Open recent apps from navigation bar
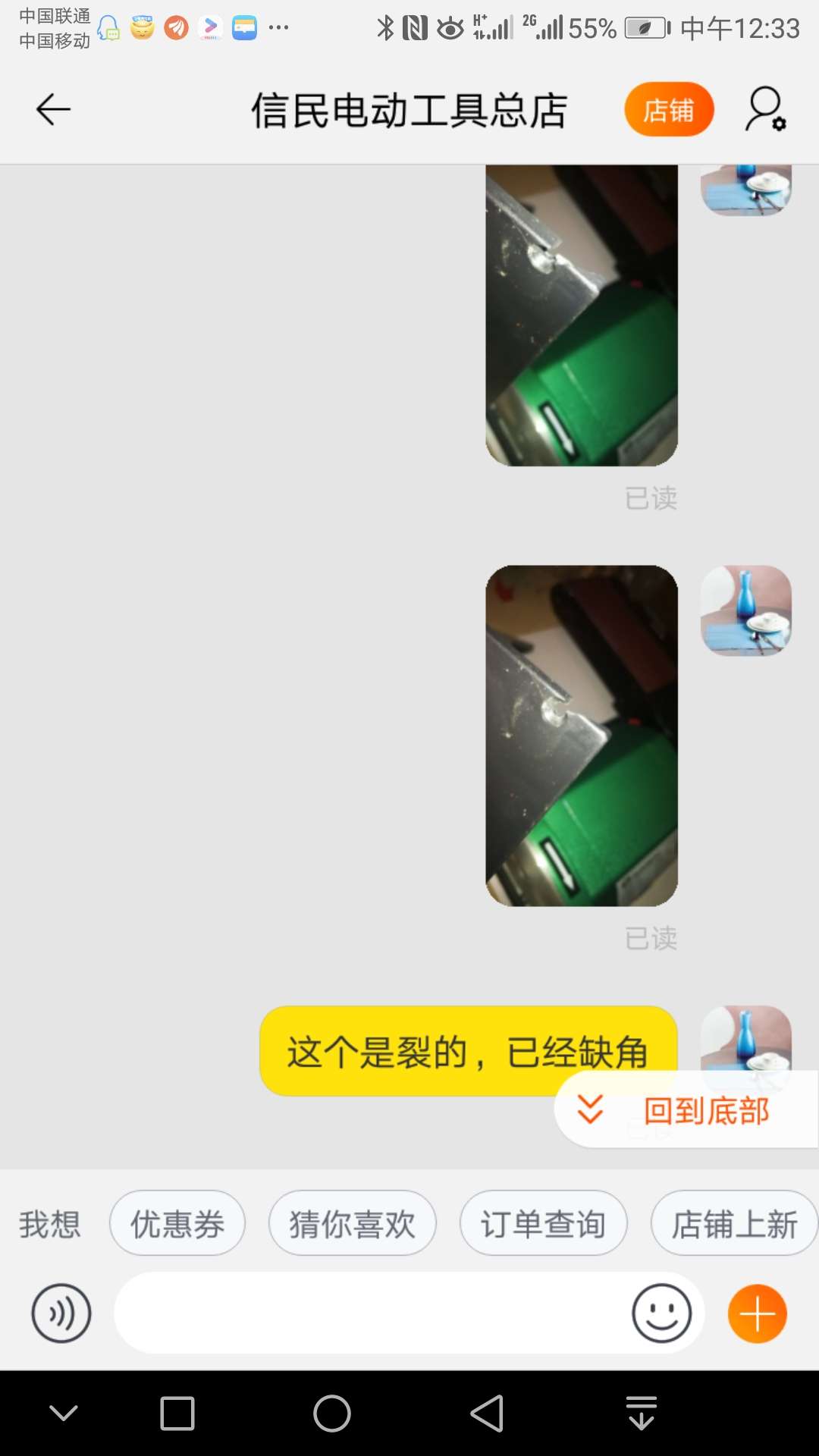The height and width of the screenshot is (1456, 819). 177,1414
